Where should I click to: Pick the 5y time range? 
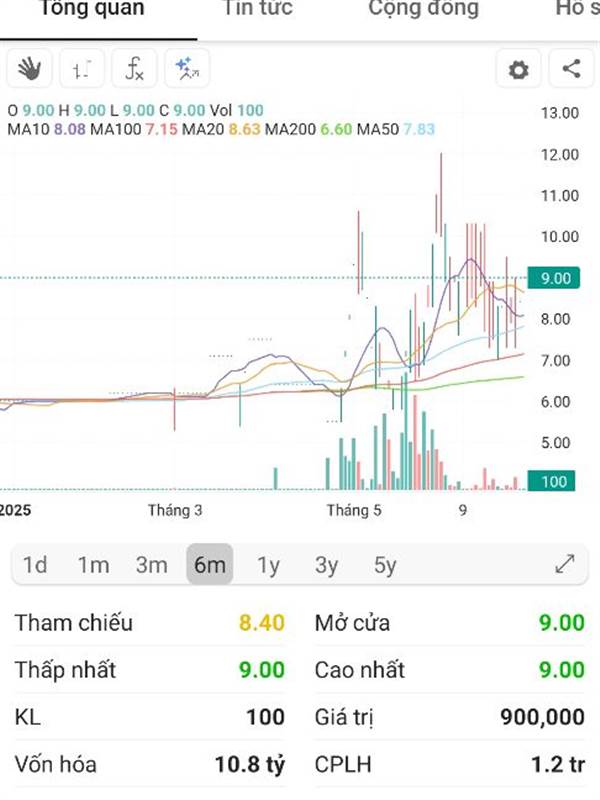pyautogui.click(x=385, y=565)
